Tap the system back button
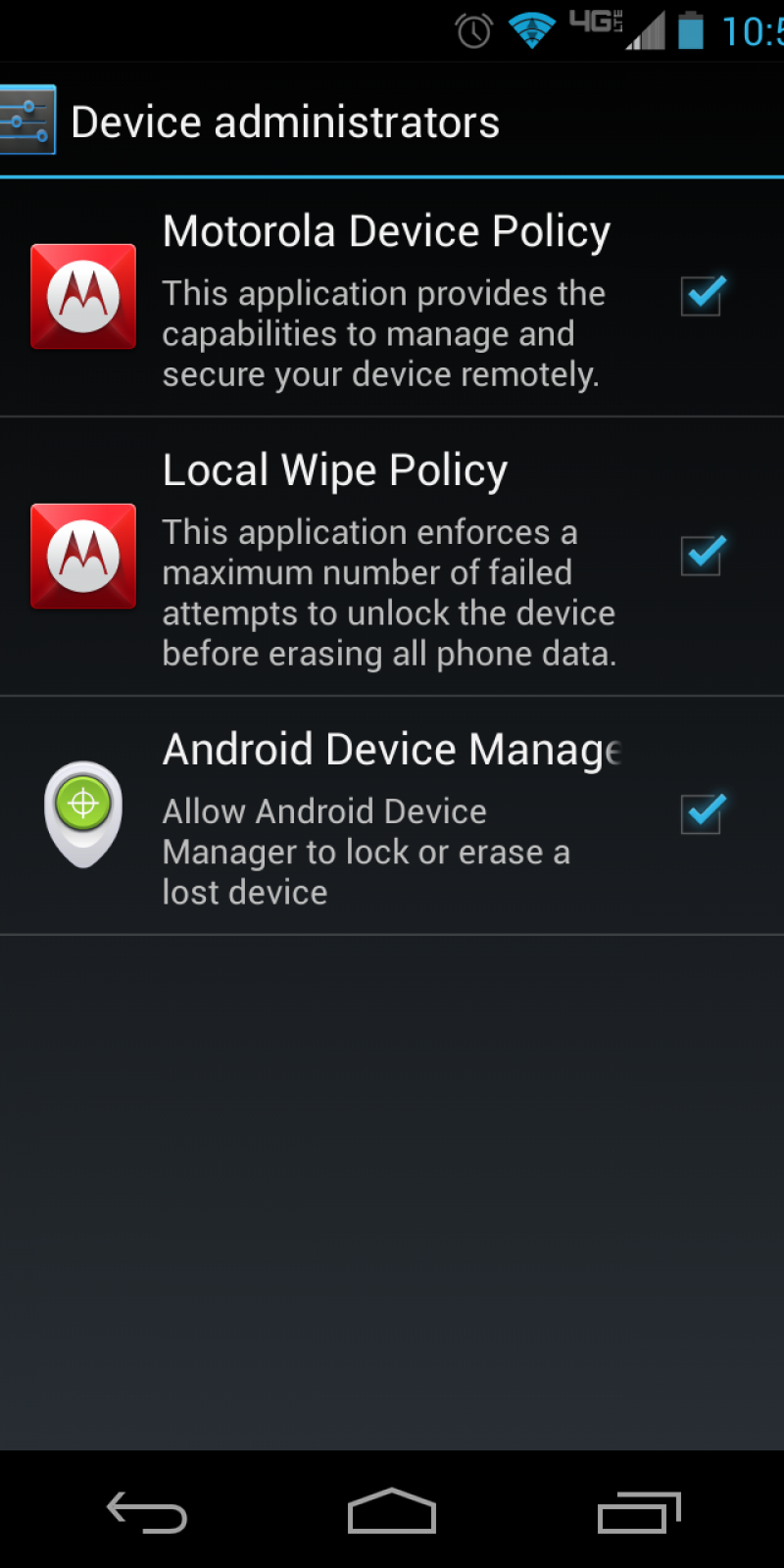 point(147,1511)
